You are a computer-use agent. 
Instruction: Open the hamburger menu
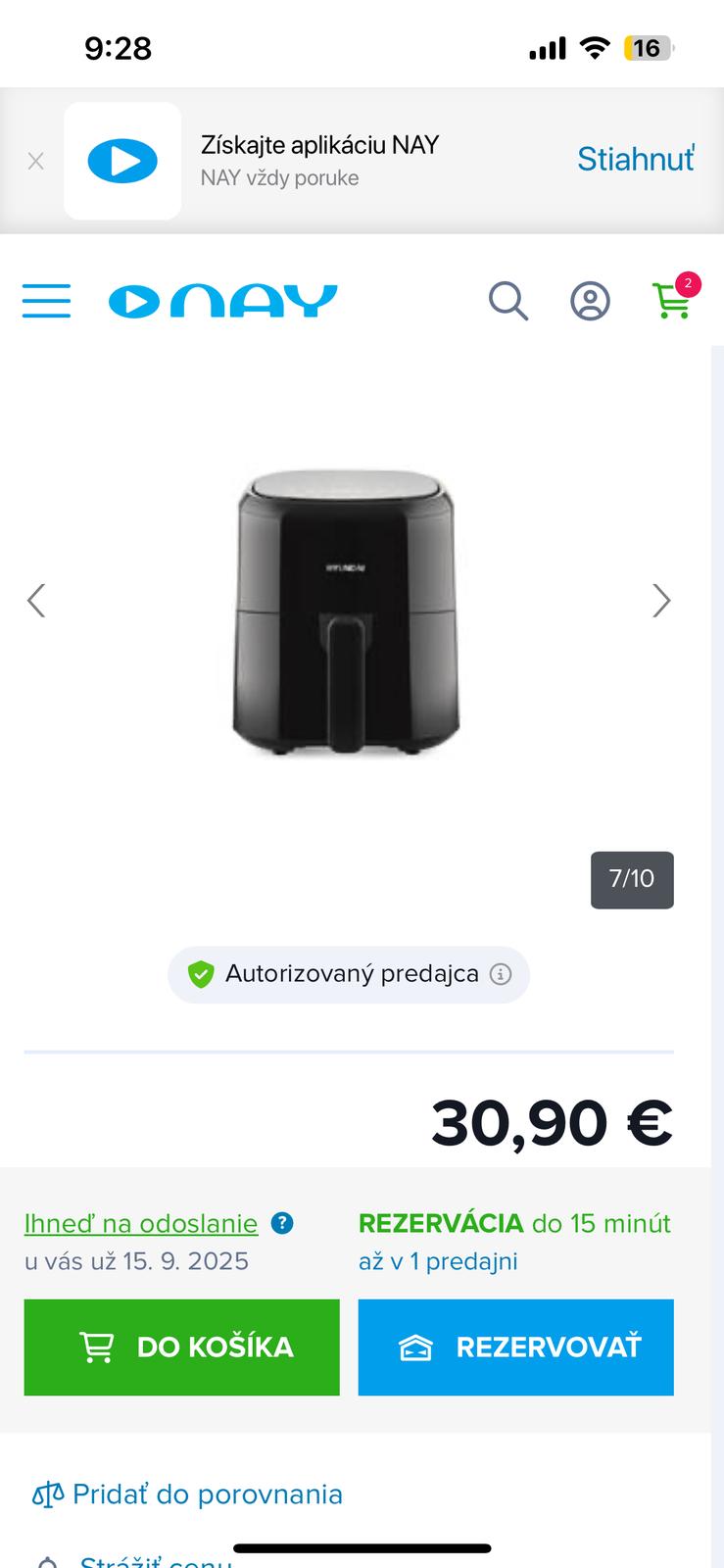46,301
